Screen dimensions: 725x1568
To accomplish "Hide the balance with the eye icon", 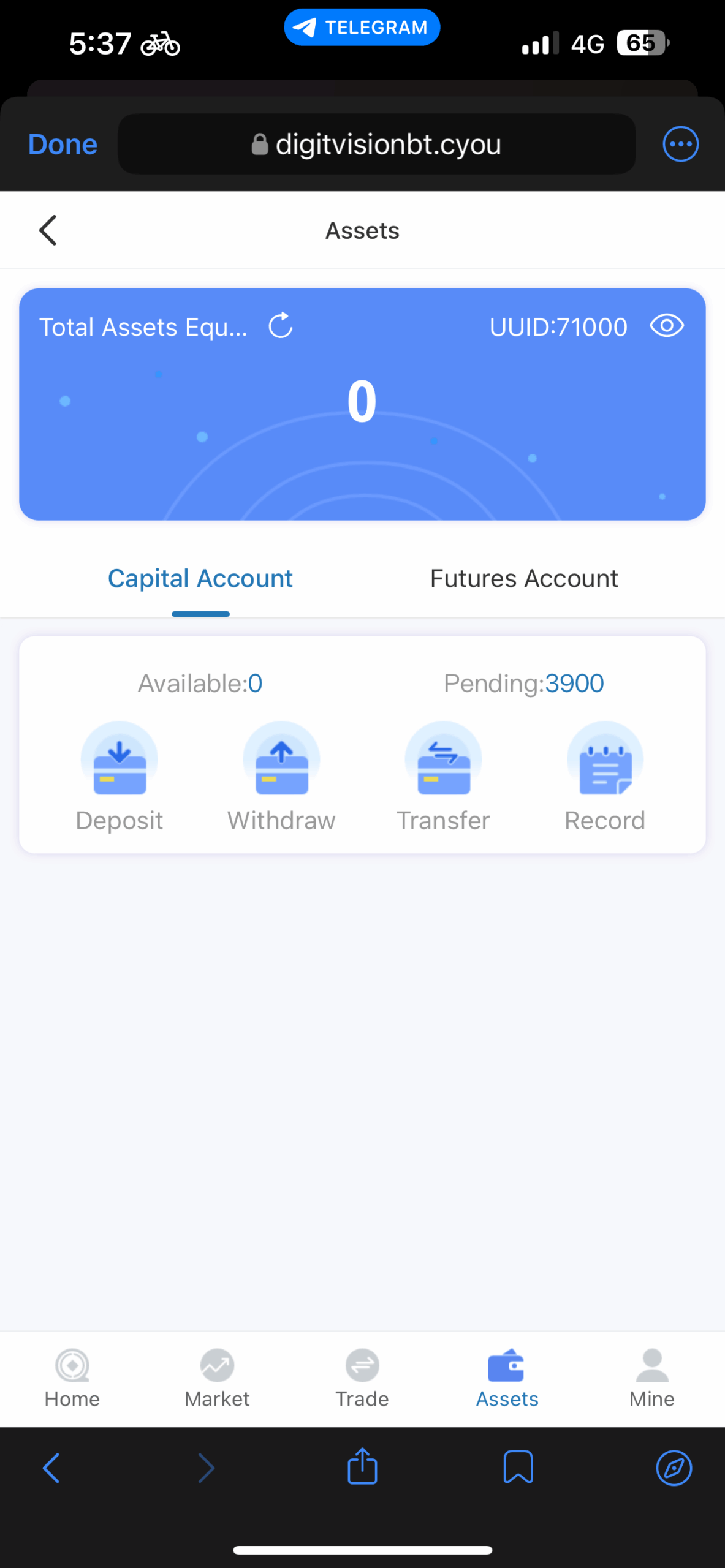I will point(667,326).
